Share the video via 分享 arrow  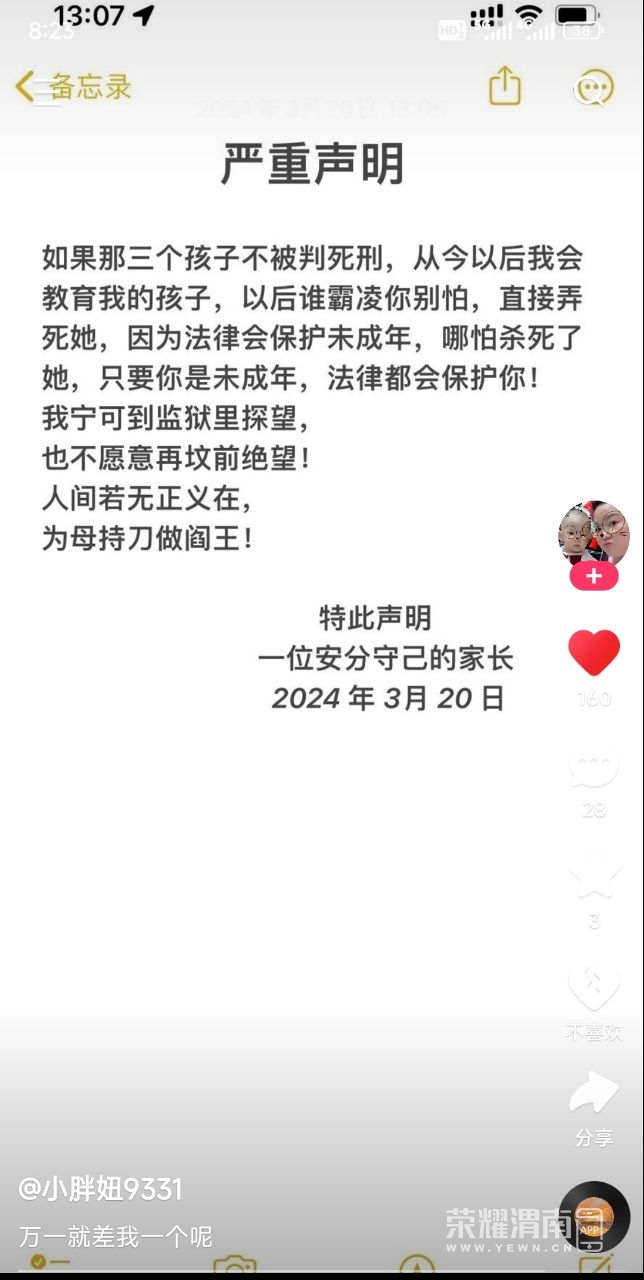[594, 1092]
